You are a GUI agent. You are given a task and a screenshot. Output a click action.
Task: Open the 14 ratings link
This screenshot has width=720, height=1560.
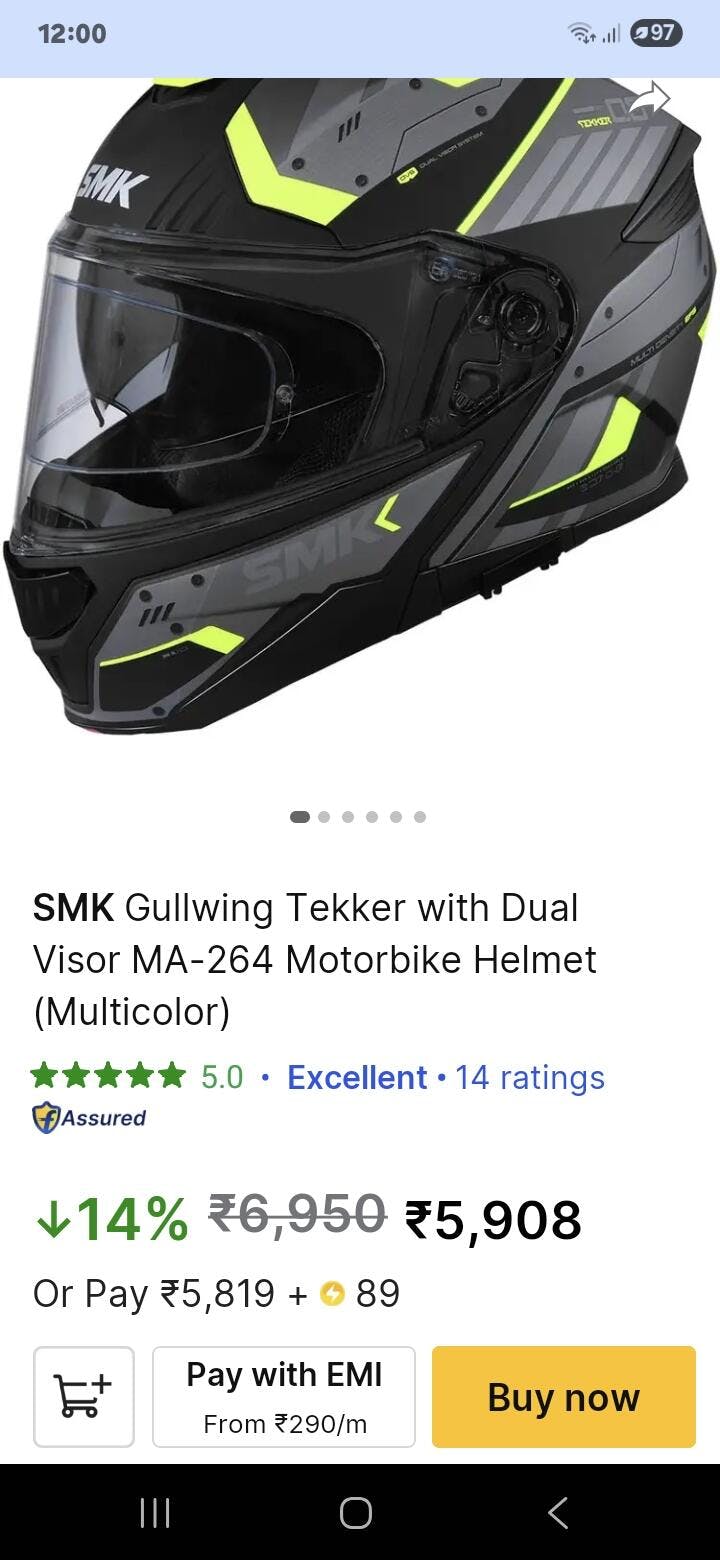(x=529, y=1077)
